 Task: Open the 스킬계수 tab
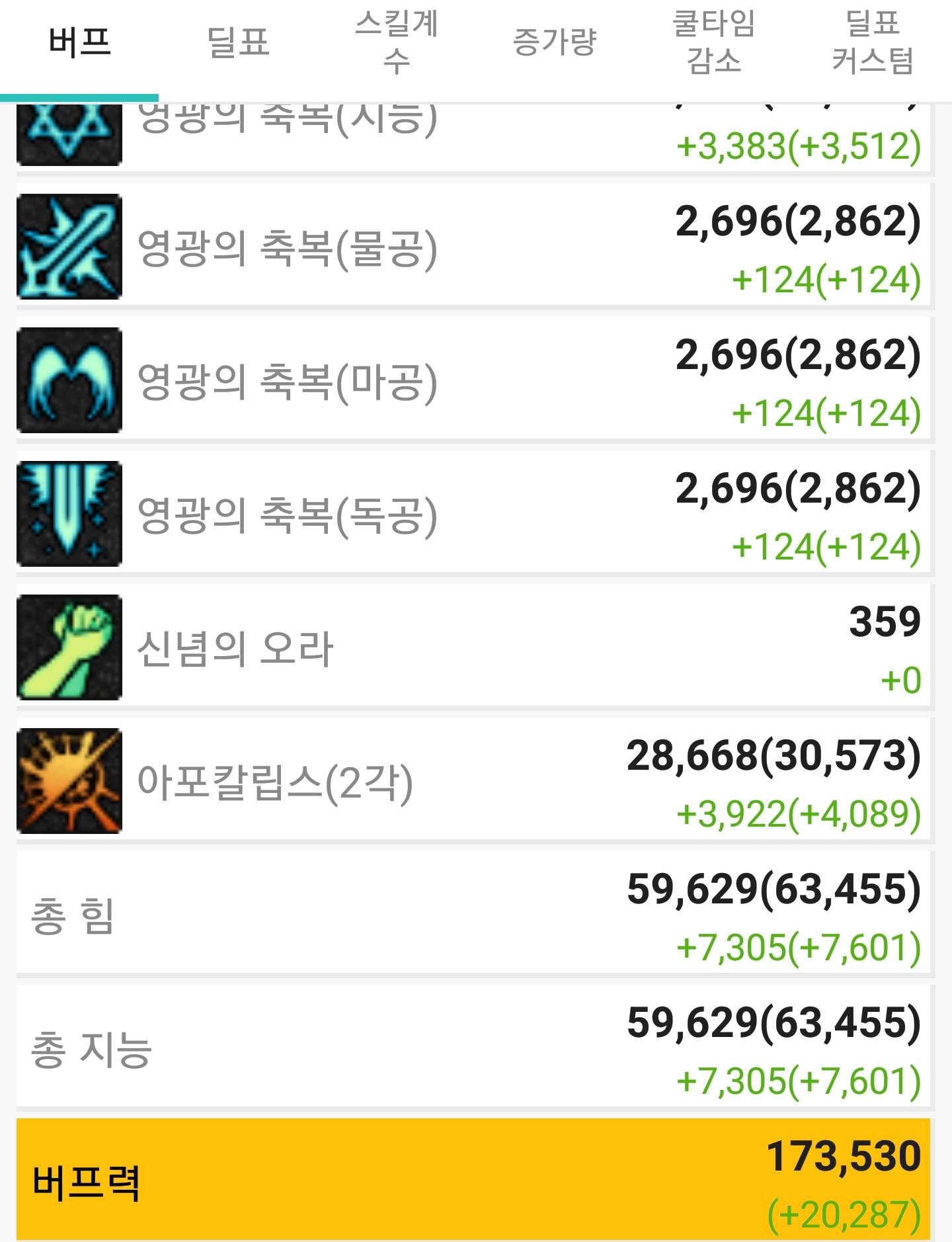(397, 42)
